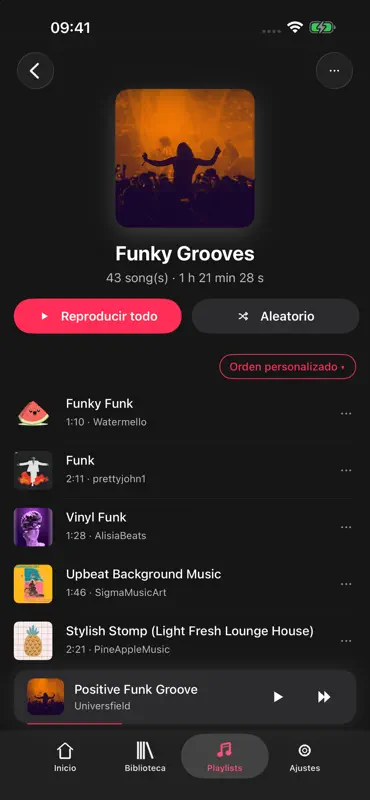Skip to the next track
Viewport: 370px width, 800px height.
point(324,697)
